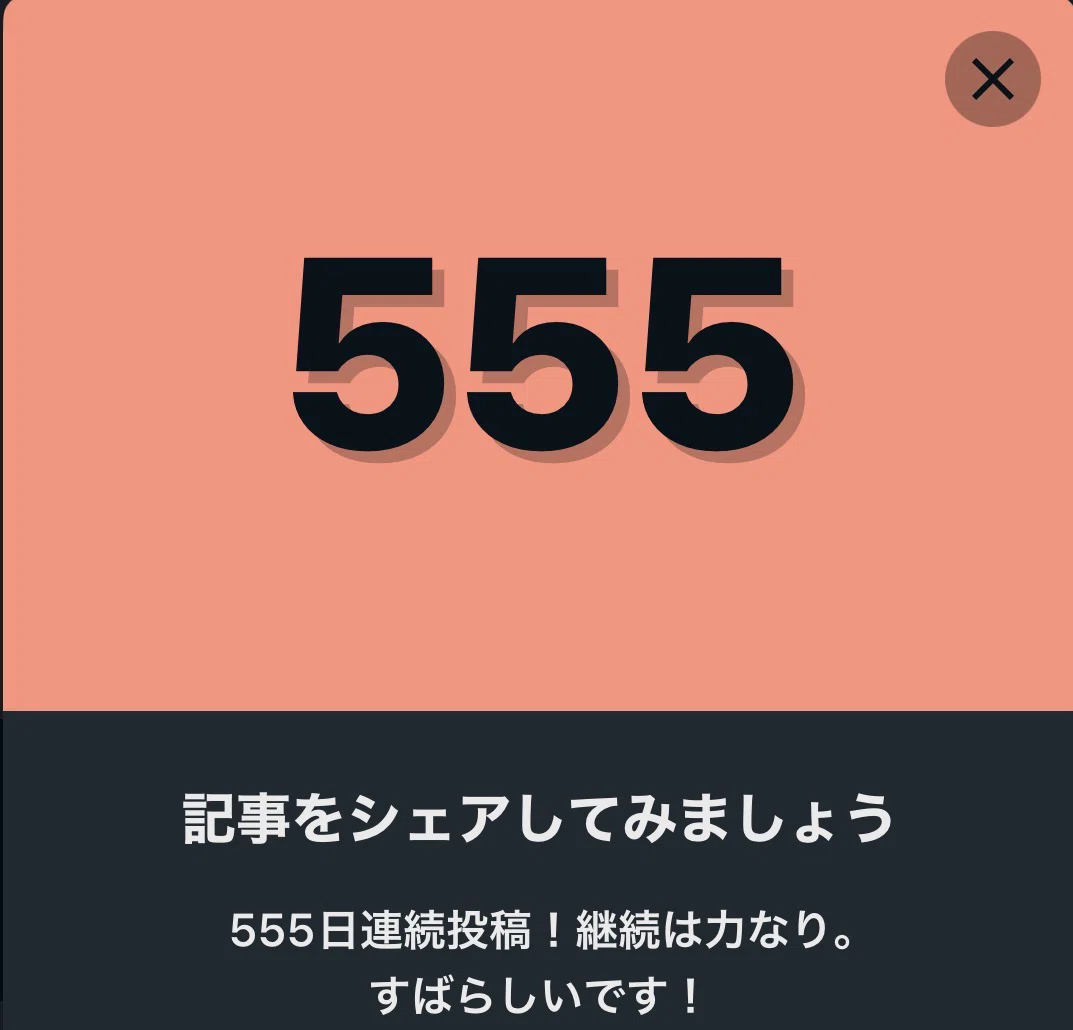Close the 555-day streak dialog
The width and height of the screenshot is (1073, 1030).
992,79
